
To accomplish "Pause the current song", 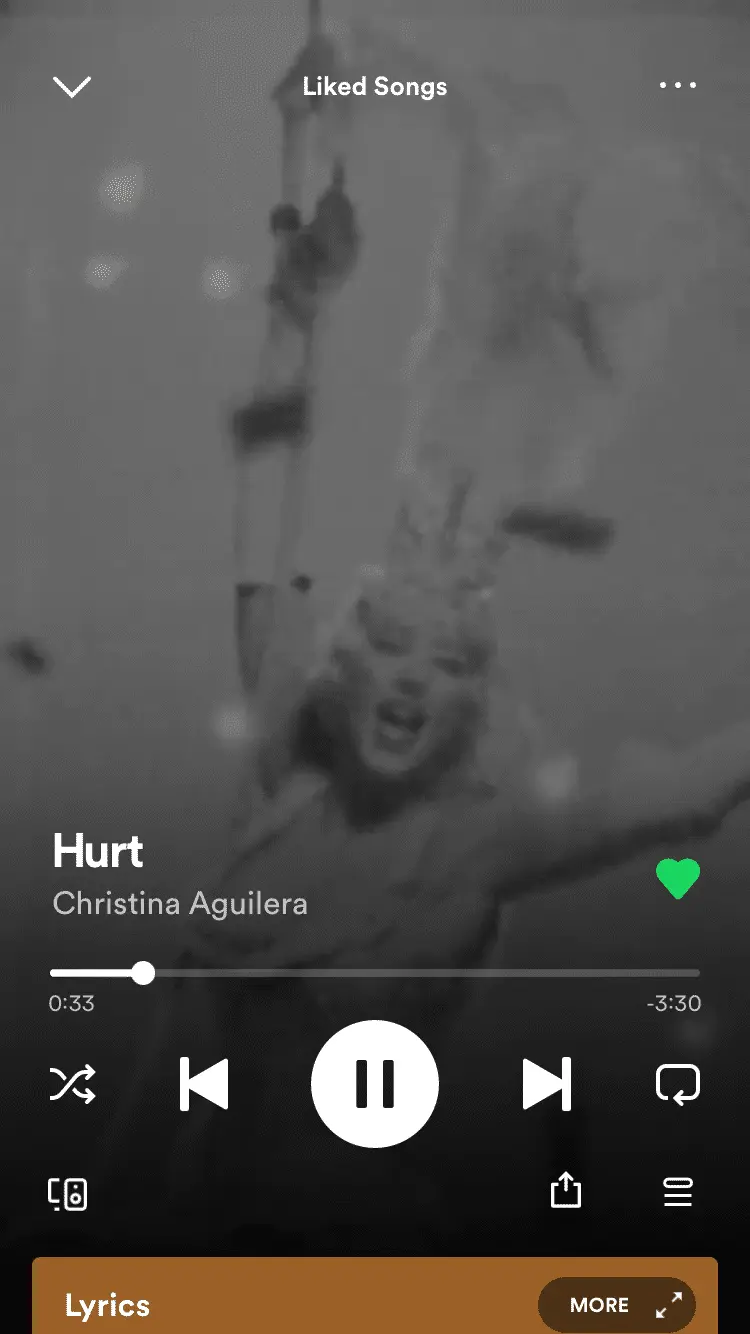I will (x=375, y=1084).
